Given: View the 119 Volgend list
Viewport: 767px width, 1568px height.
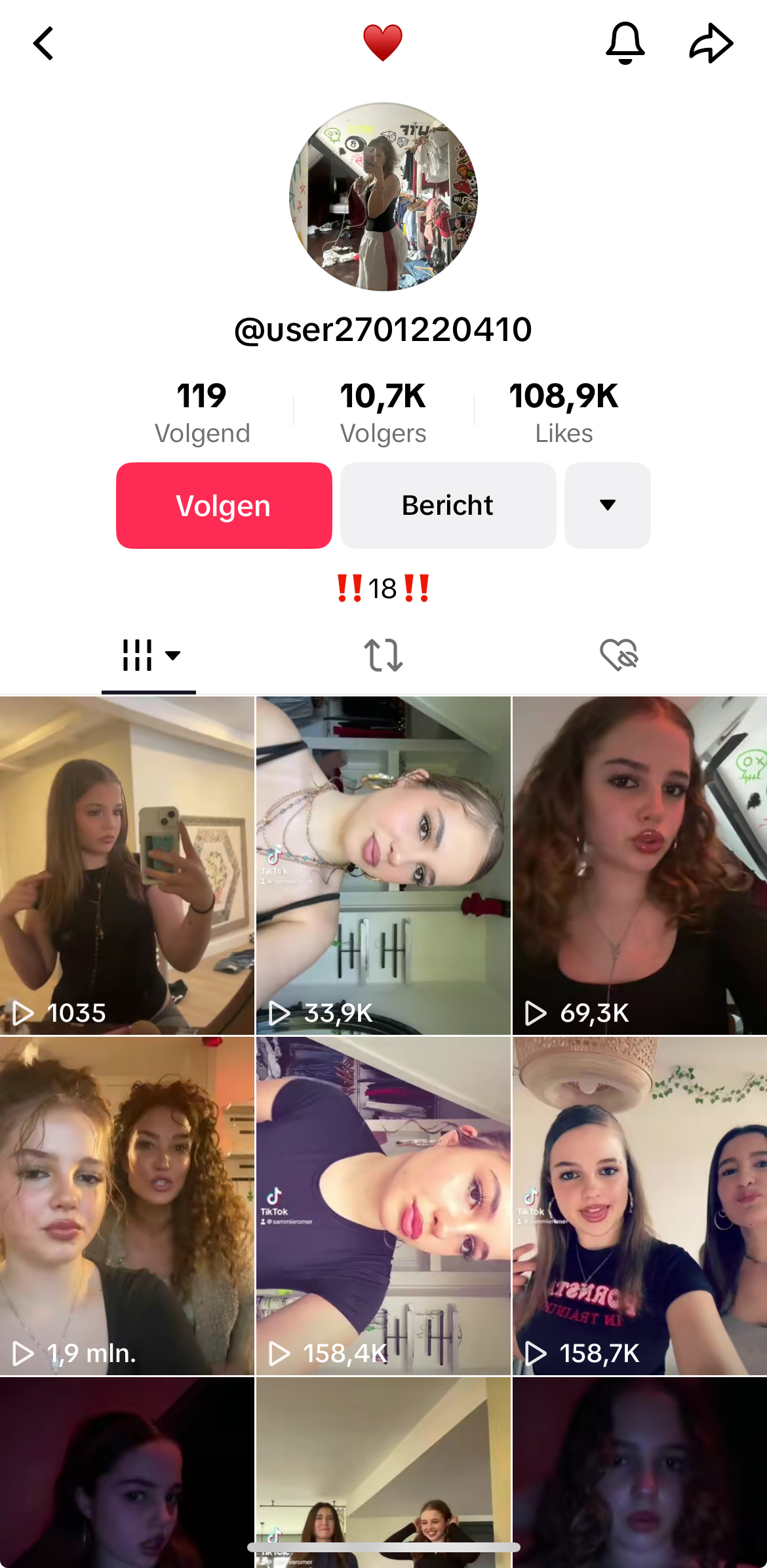Looking at the screenshot, I should pos(202,413).
